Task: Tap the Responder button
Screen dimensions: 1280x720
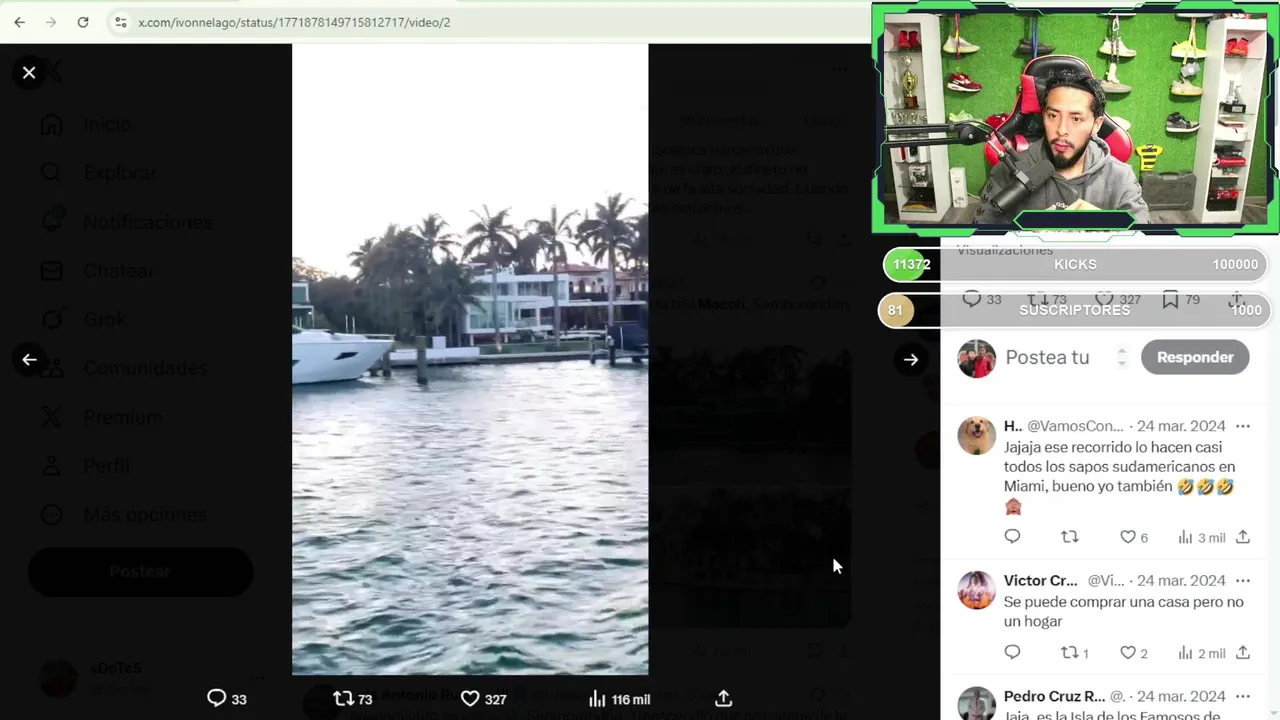Action: click(1195, 357)
